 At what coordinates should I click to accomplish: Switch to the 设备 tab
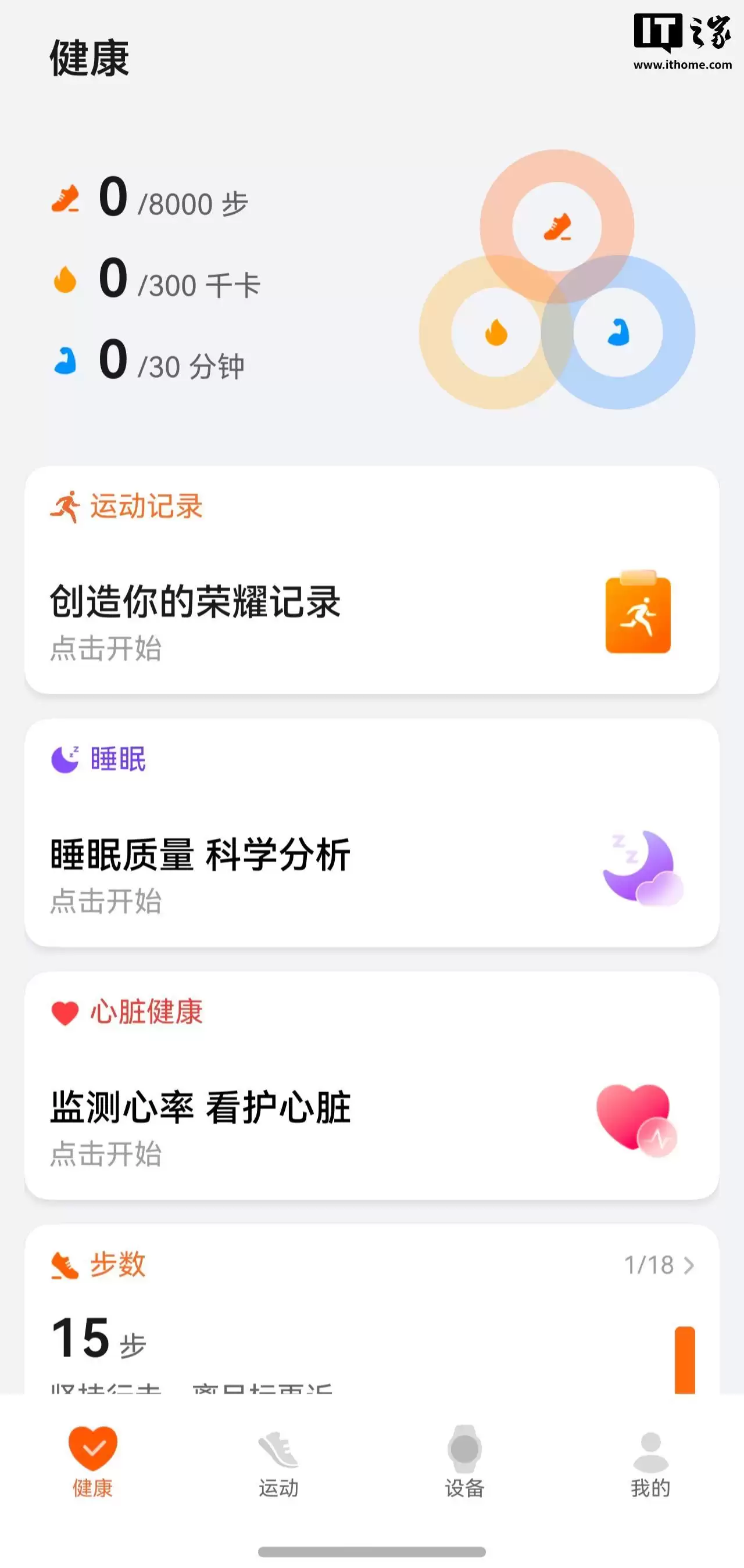pyautogui.click(x=464, y=1462)
